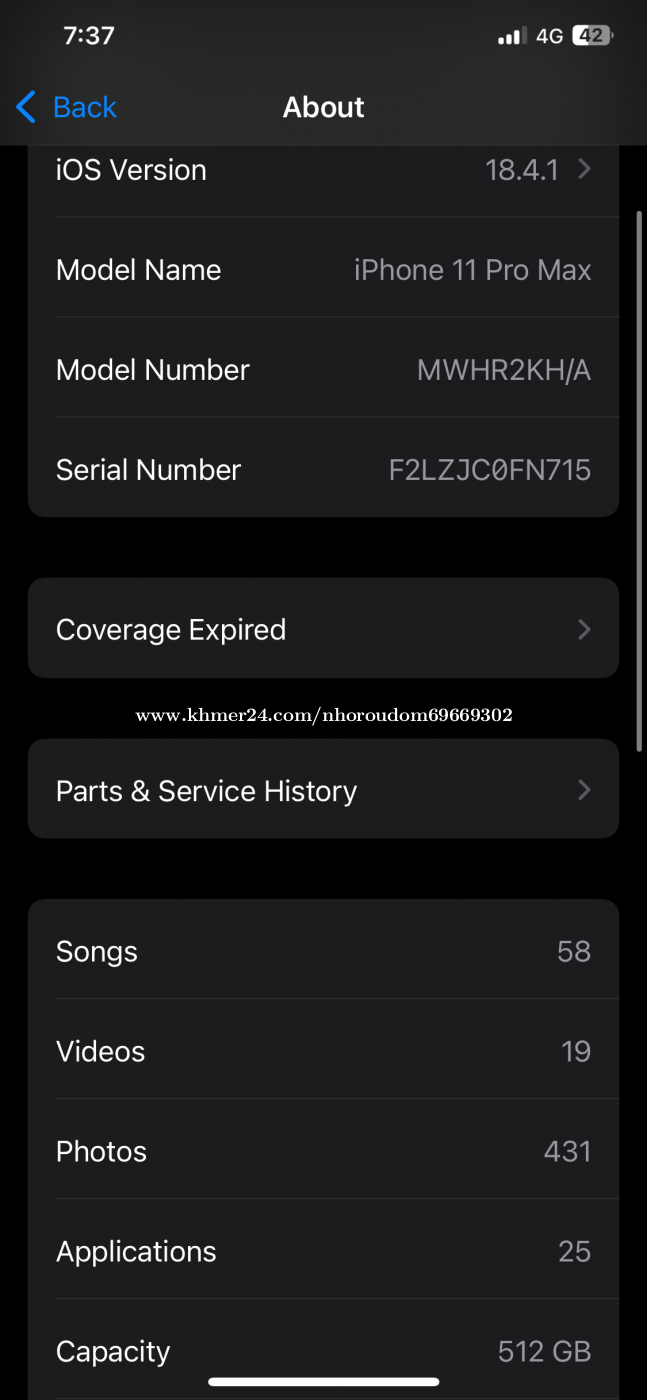Tap the Model Number row
Image resolution: width=647 pixels, height=1400 pixels.
(x=323, y=368)
